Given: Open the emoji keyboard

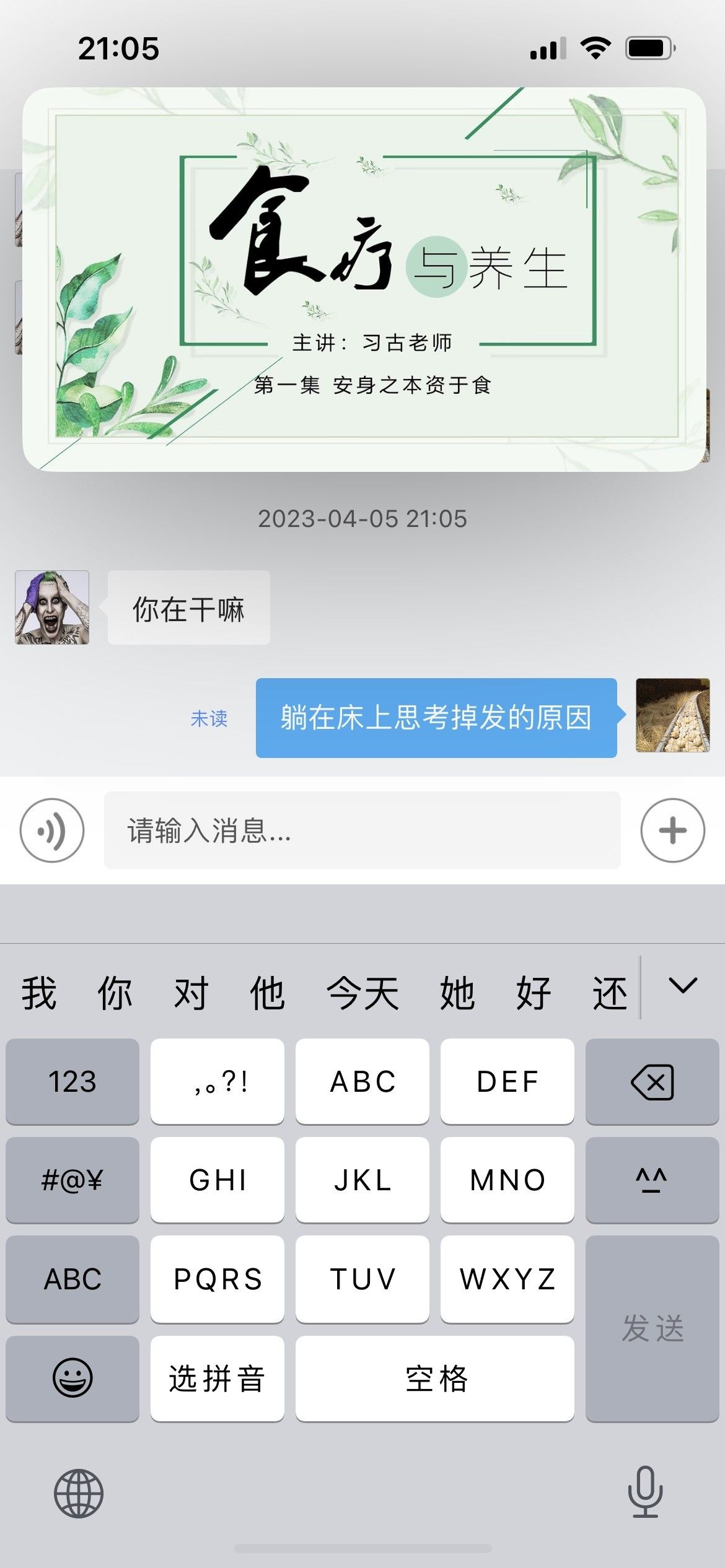Looking at the screenshot, I should (72, 1378).
